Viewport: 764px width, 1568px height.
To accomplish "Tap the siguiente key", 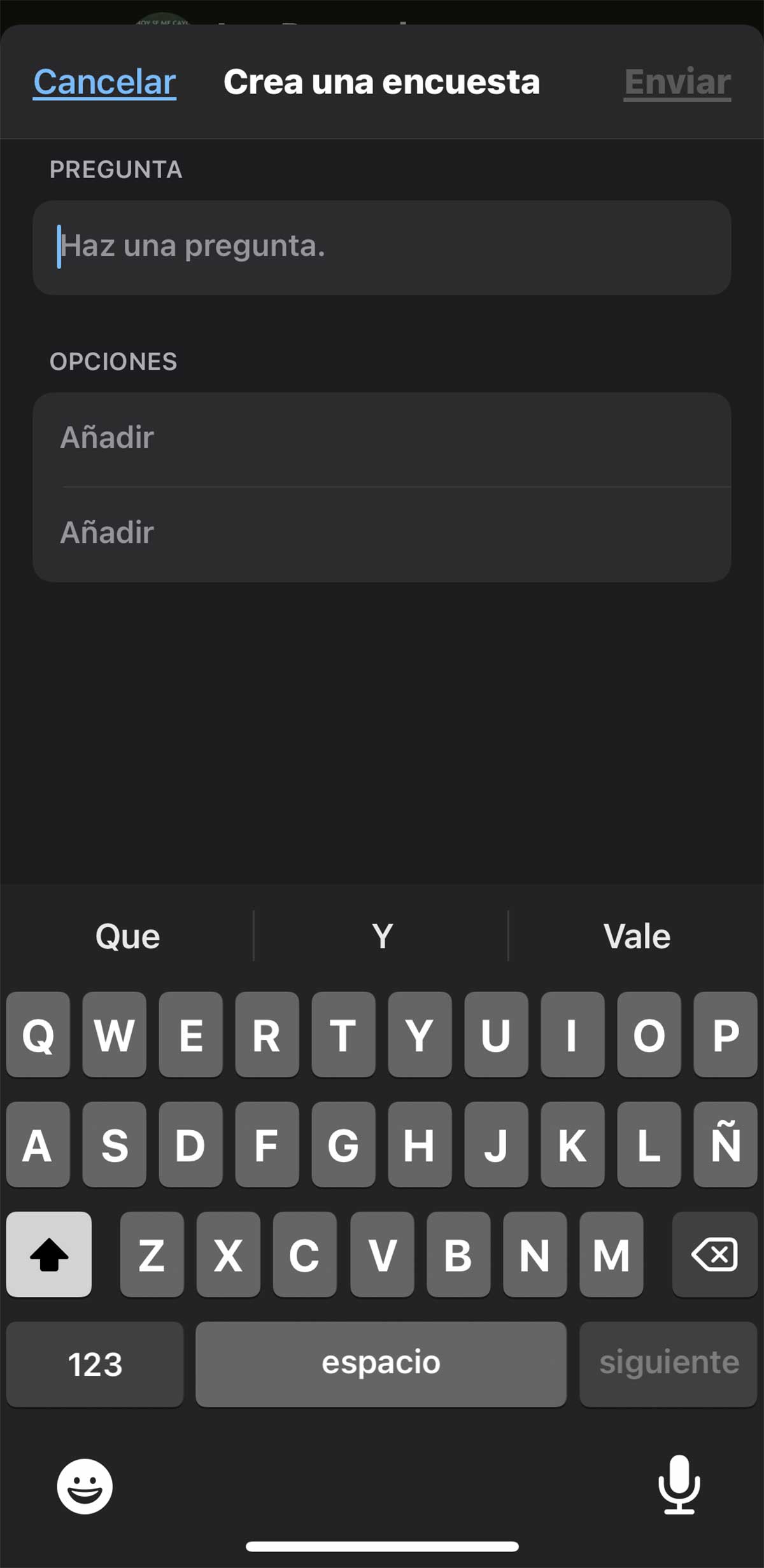I will click(668, 1364).
